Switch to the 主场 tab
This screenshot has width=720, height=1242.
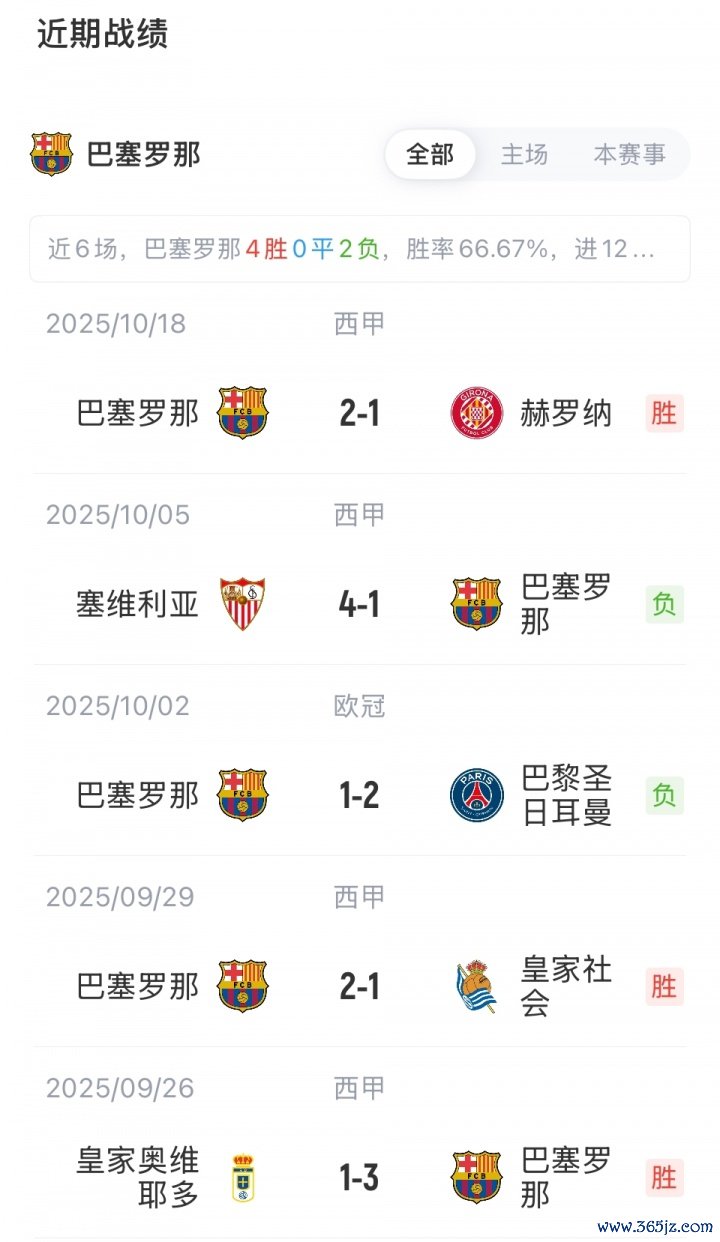[x=524, y=155]
